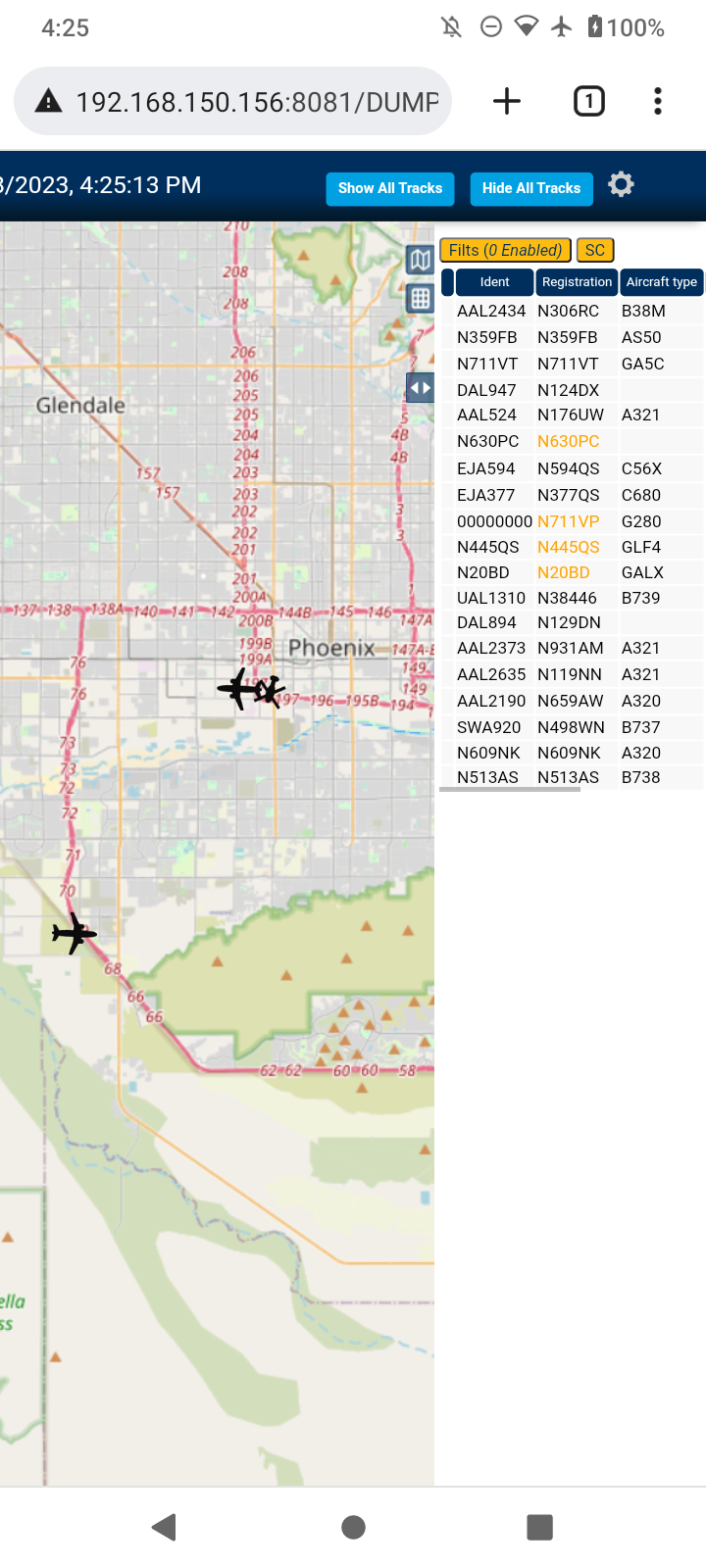706x1568 pixels.
Task: Sort the table by Ident column
Action: point(494,282)
